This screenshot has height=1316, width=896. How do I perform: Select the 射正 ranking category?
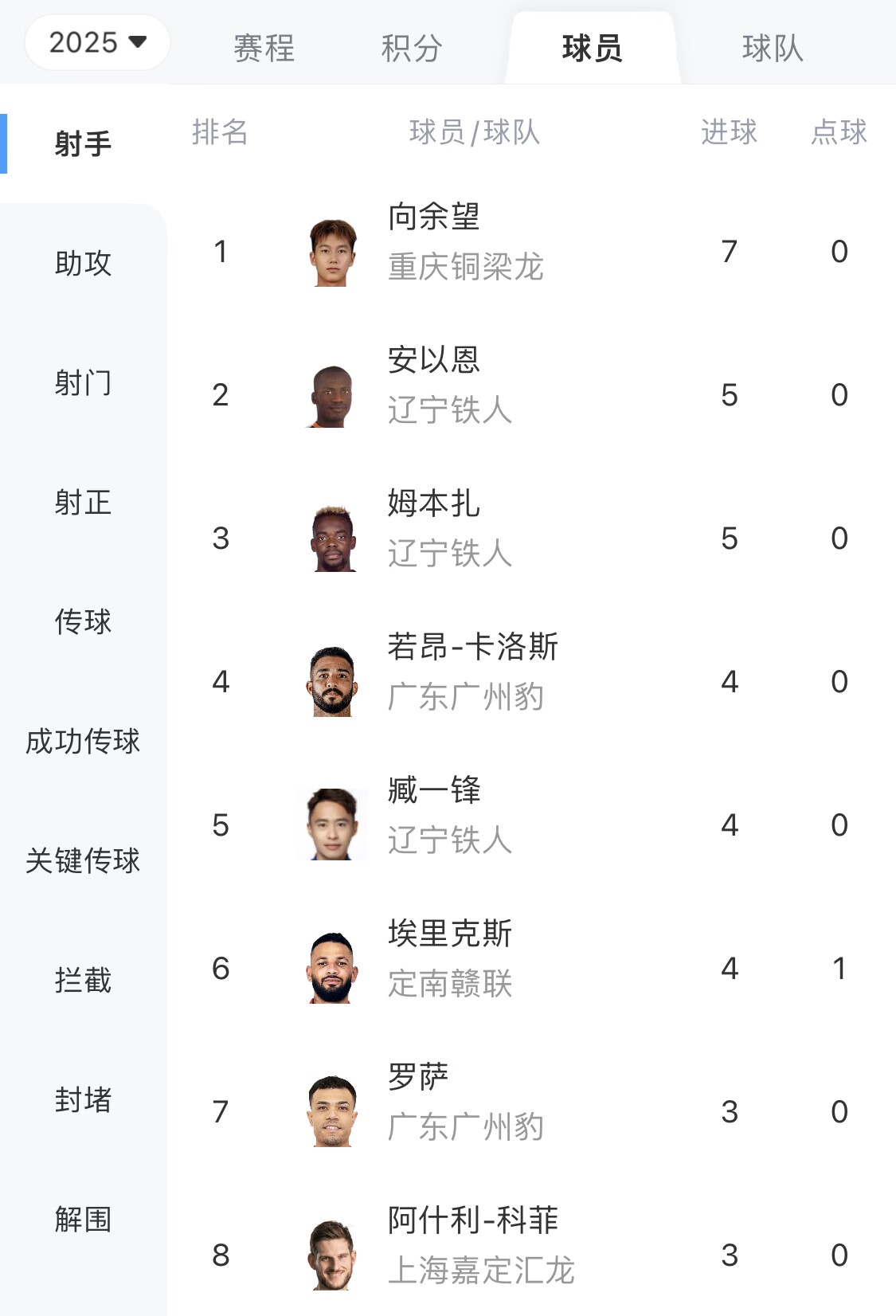click(83, 503)
